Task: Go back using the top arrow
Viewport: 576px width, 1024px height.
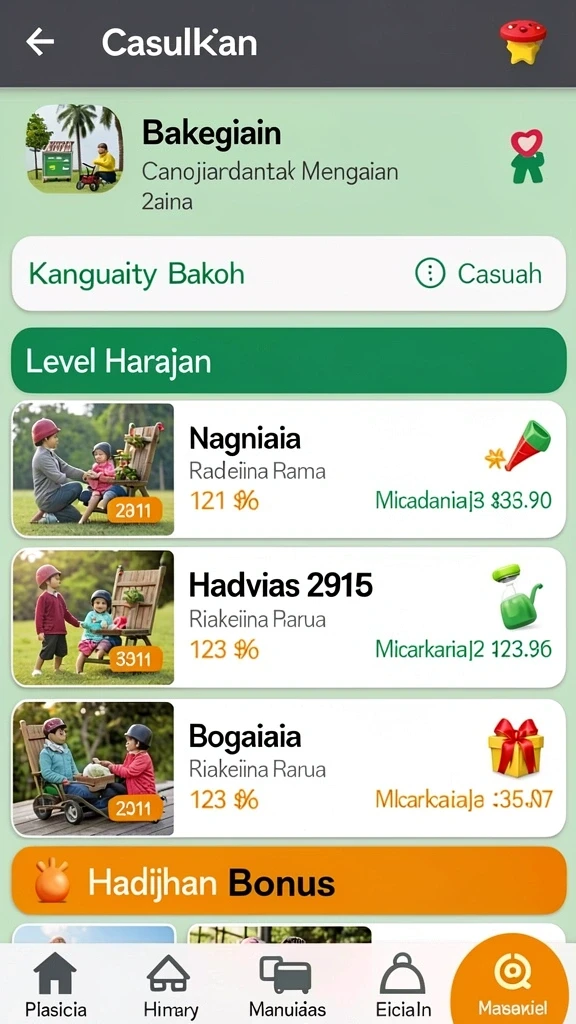Action: (40, 42)
